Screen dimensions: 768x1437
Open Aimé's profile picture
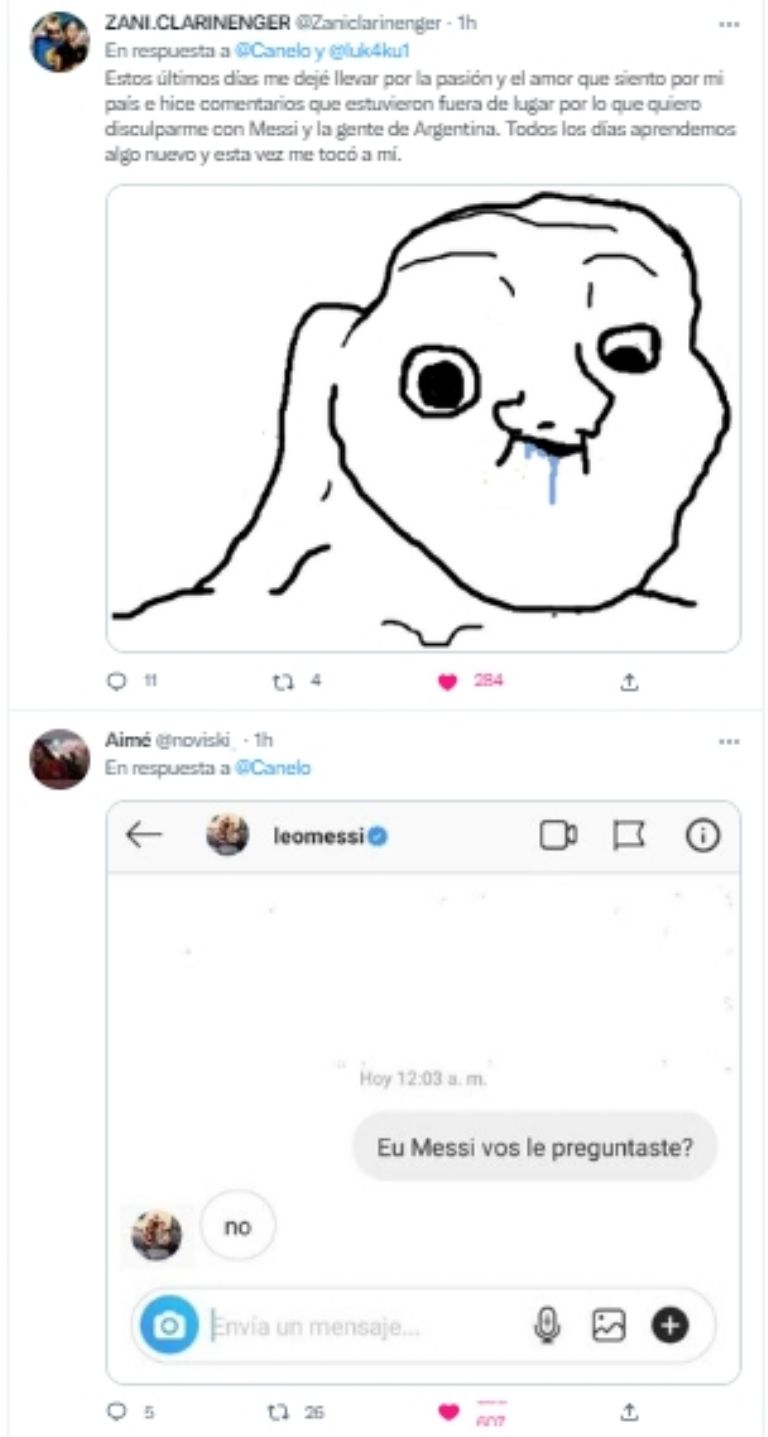coord(60,759)
